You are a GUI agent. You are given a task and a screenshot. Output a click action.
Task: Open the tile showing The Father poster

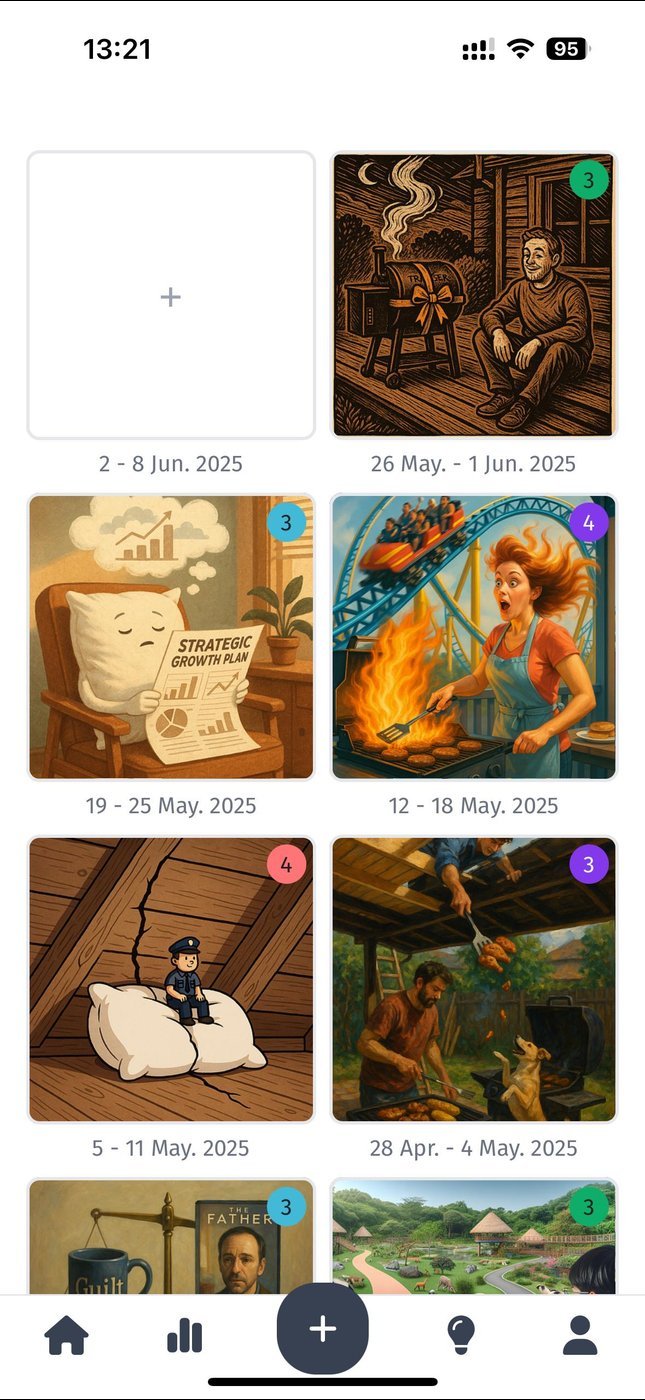pos(171,1238)
